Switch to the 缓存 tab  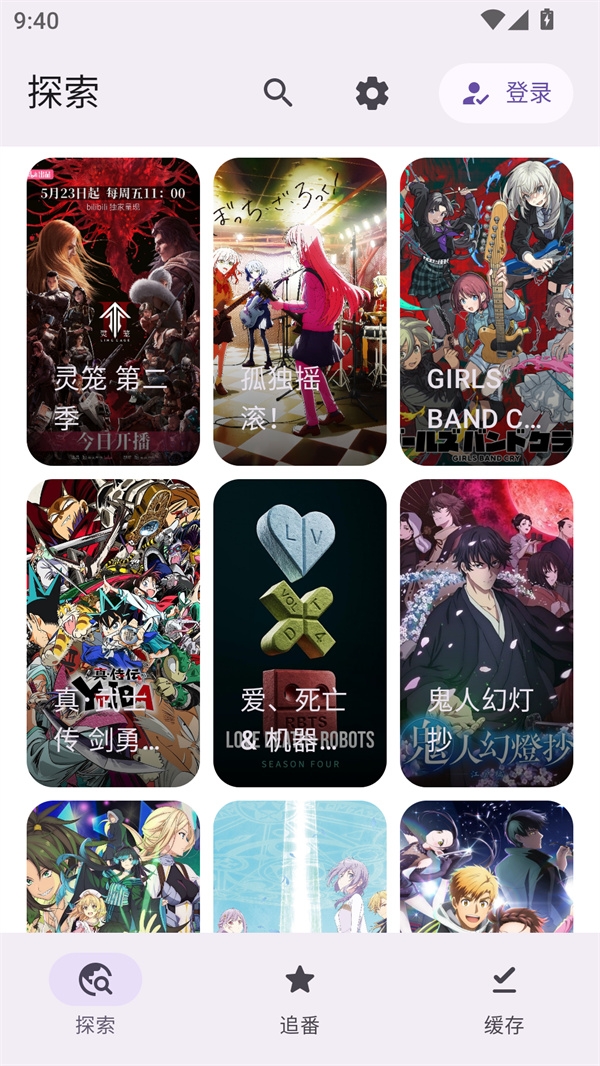click(504, 996)
